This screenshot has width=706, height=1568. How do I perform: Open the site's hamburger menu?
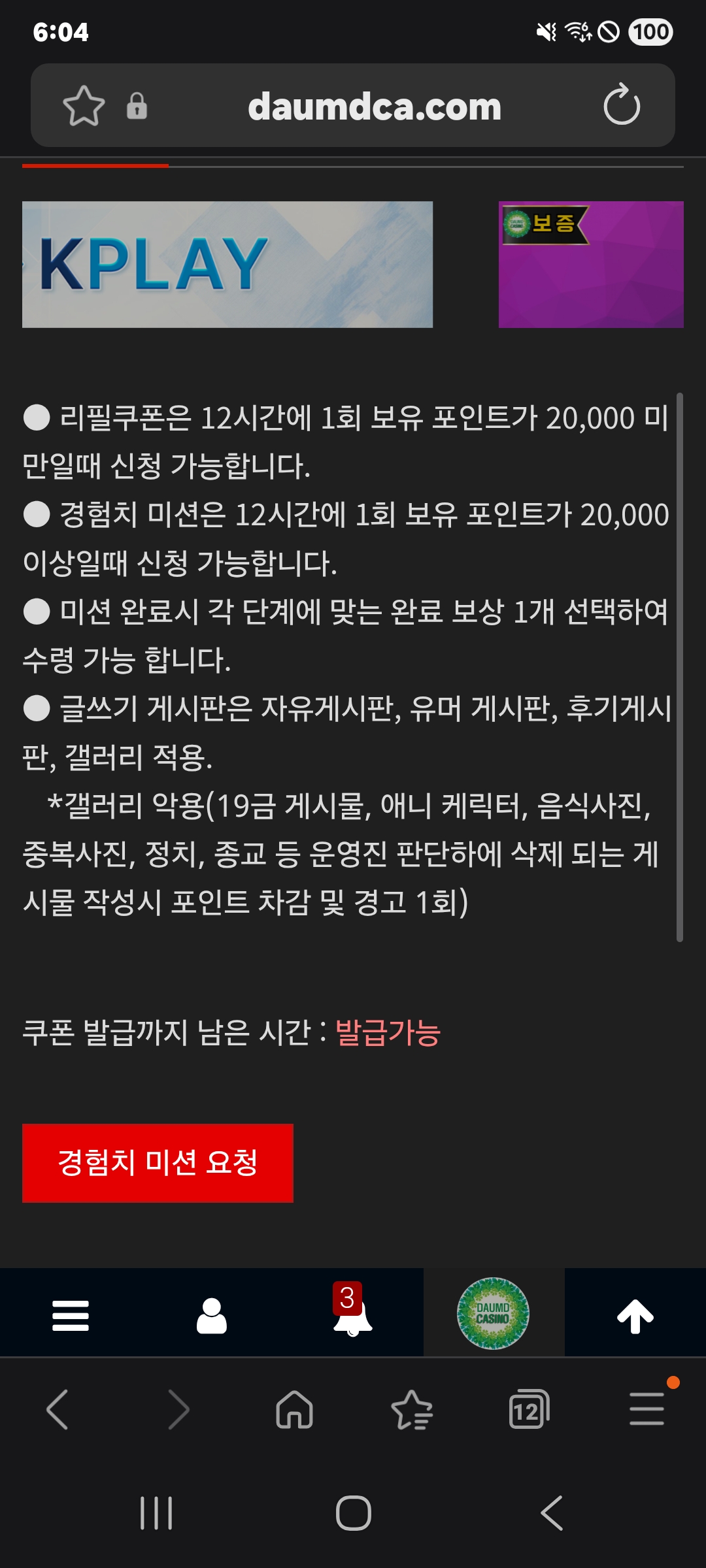coord(71,1315)
